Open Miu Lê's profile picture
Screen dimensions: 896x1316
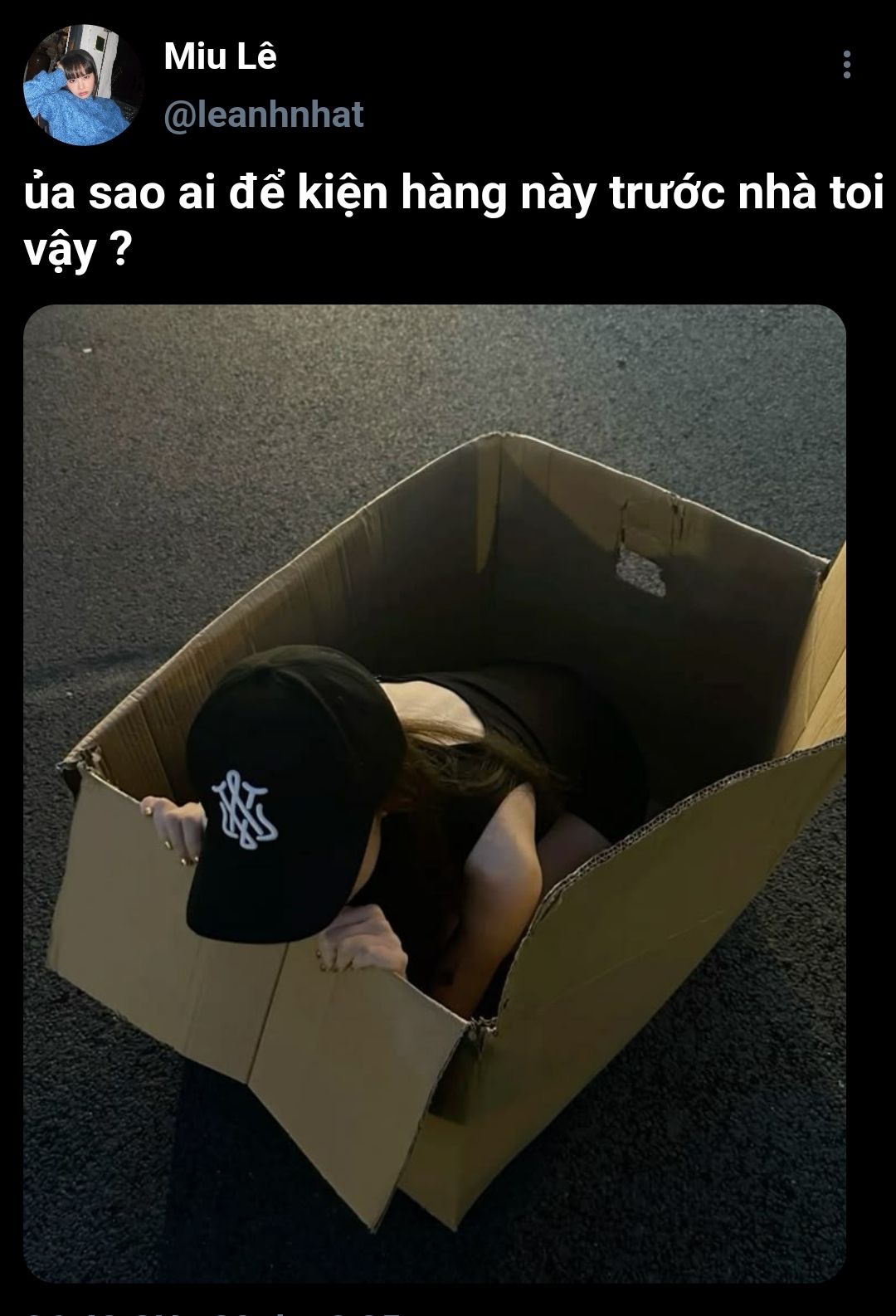tap(82, 85)
